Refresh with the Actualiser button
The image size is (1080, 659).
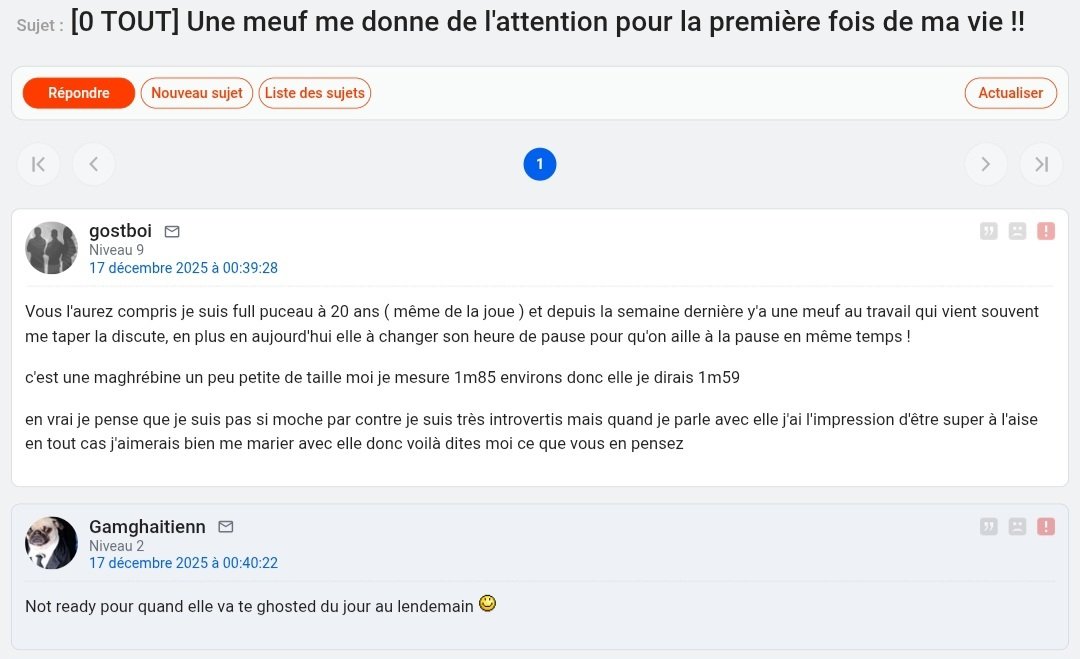click(x=1010, y=93)
